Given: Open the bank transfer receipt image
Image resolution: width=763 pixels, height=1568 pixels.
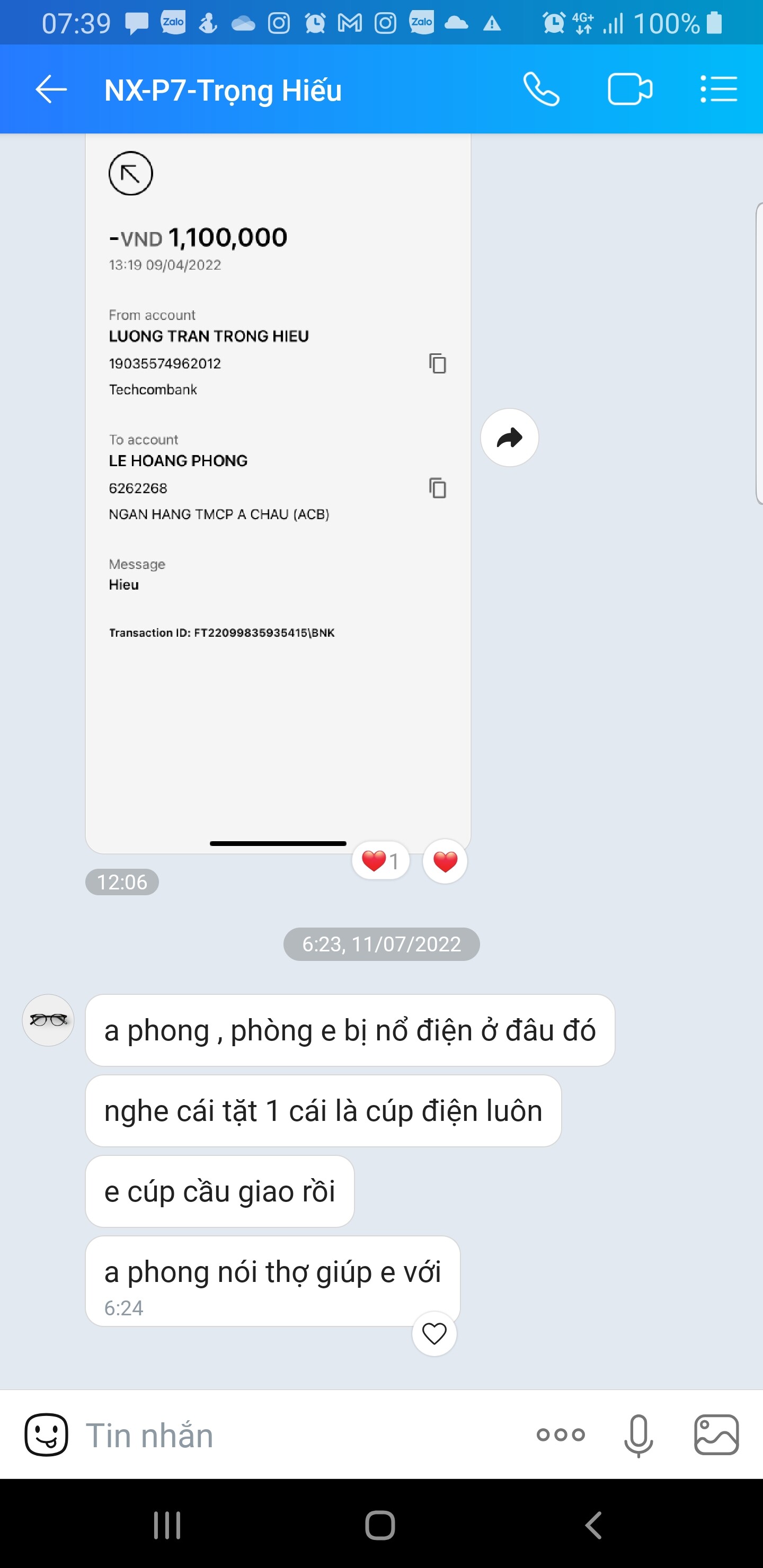Looking at the screenshot, I should pos(278,487).
